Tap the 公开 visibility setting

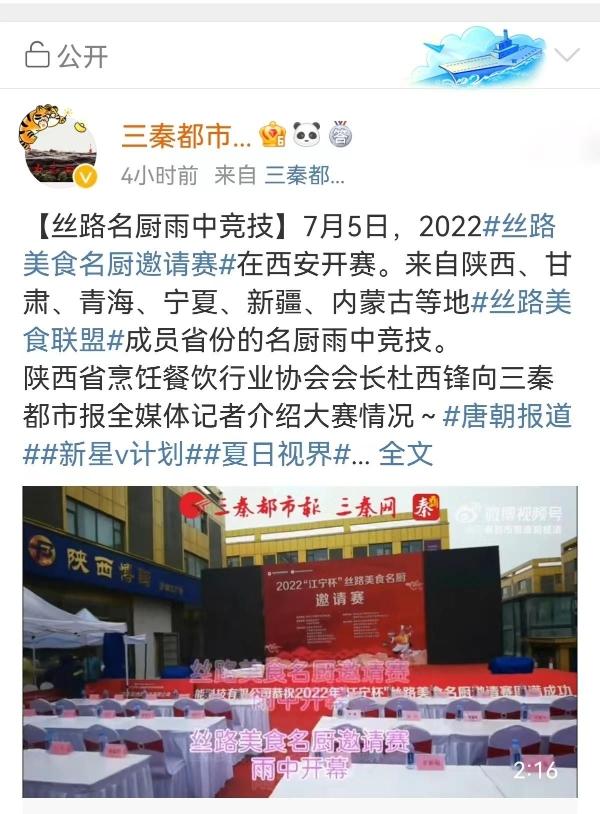(67, 56)
